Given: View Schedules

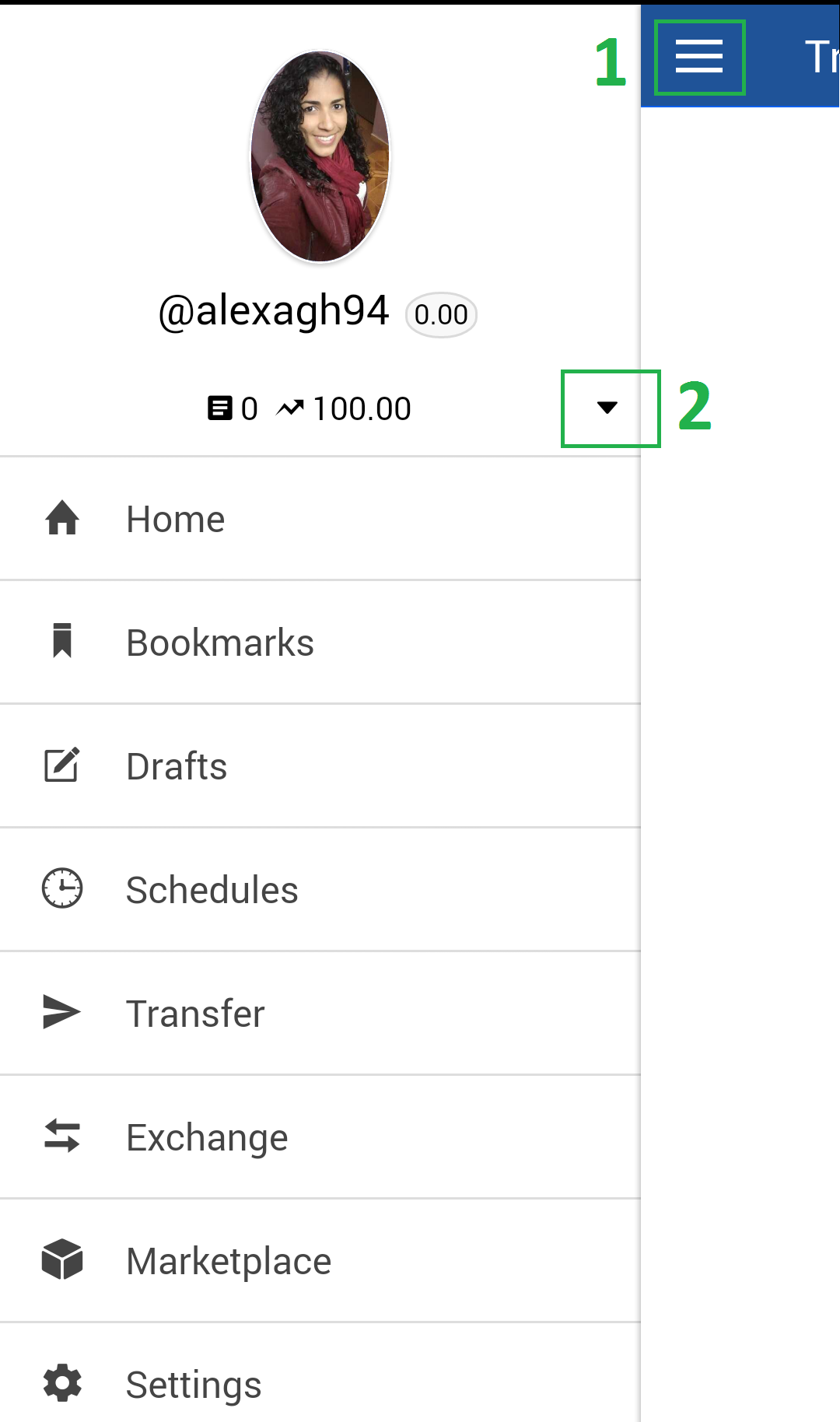Looking at the screenshot, I should click(x=212, y=890).
